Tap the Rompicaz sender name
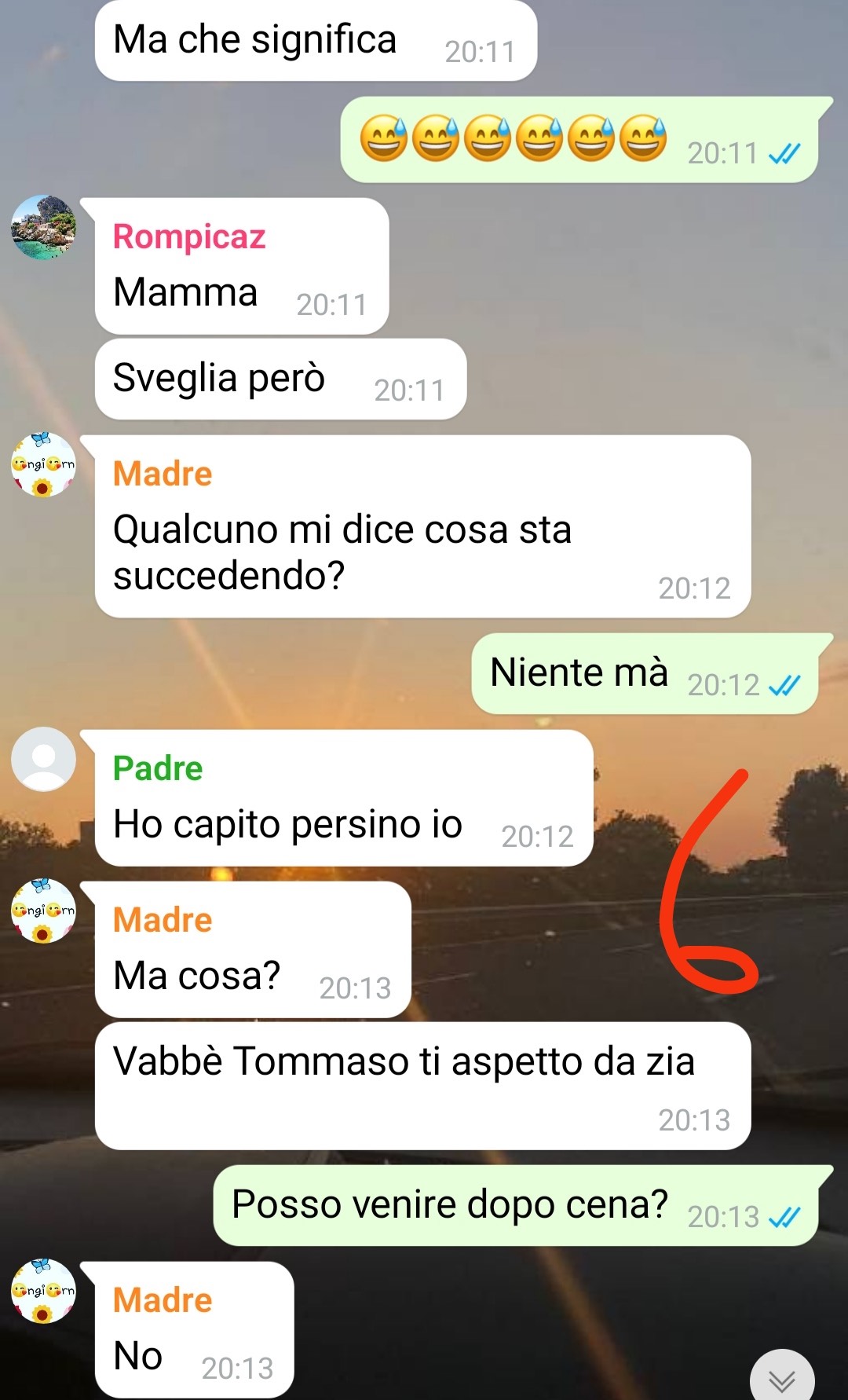 coord(189,237)
